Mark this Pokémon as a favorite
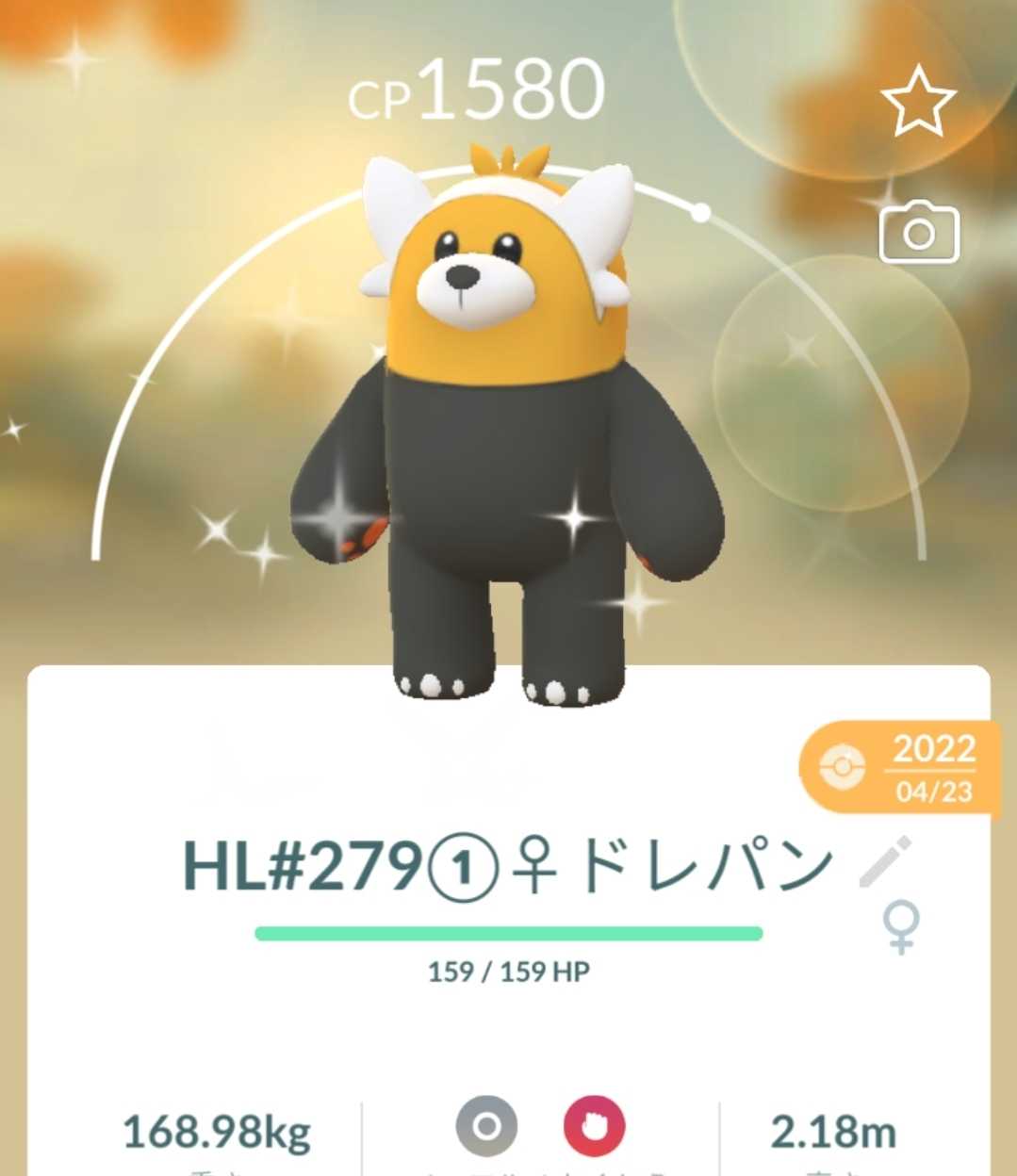The height and width of the screenshot is (1176, 1017). point(918,102)
